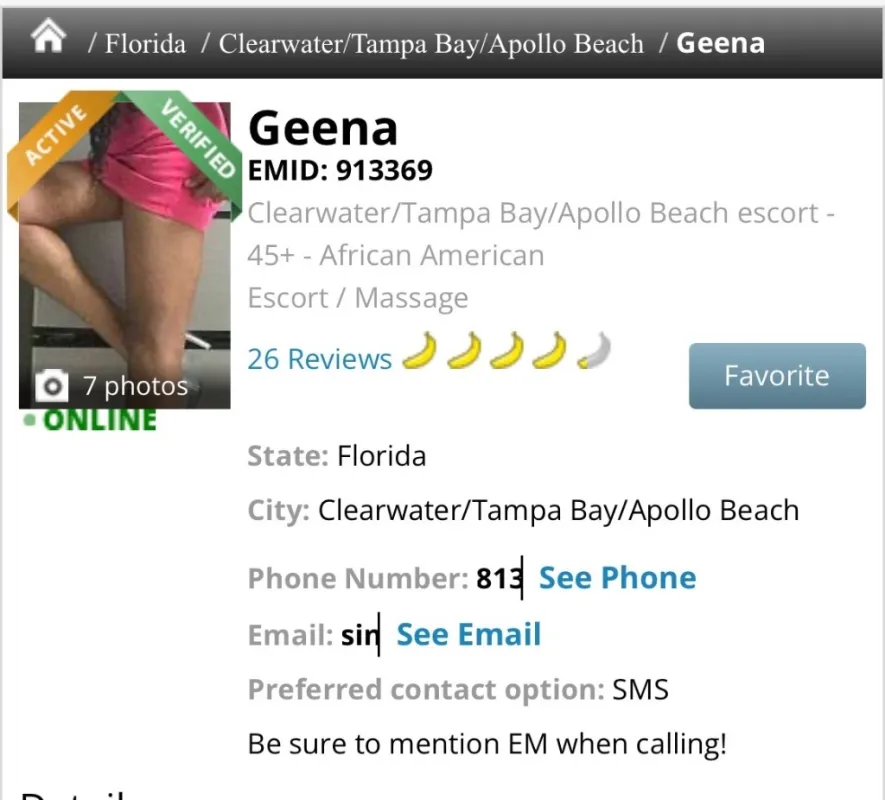
Task: Reveal the number with See Phone
Action: click(x=617, y=578)
